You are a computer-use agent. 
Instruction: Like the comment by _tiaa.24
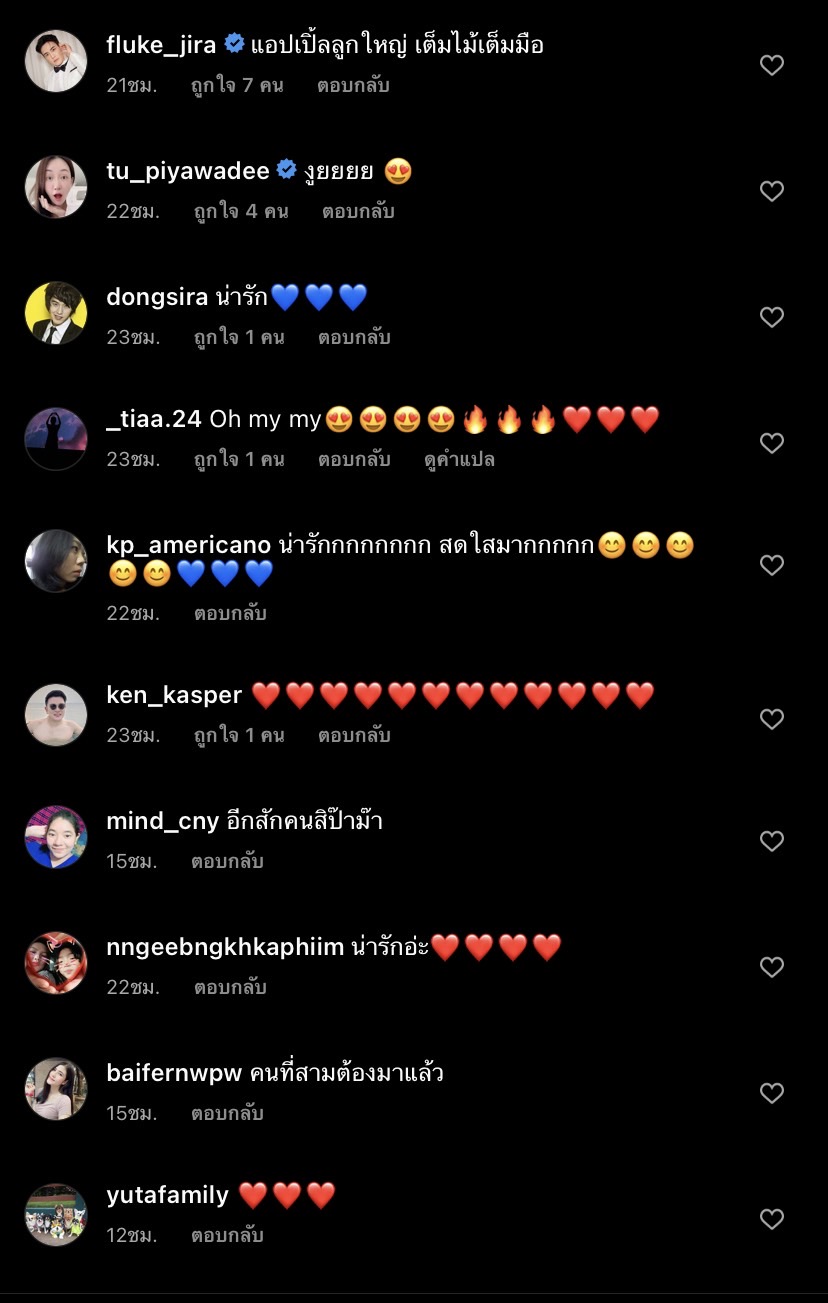tap(771, 444)
